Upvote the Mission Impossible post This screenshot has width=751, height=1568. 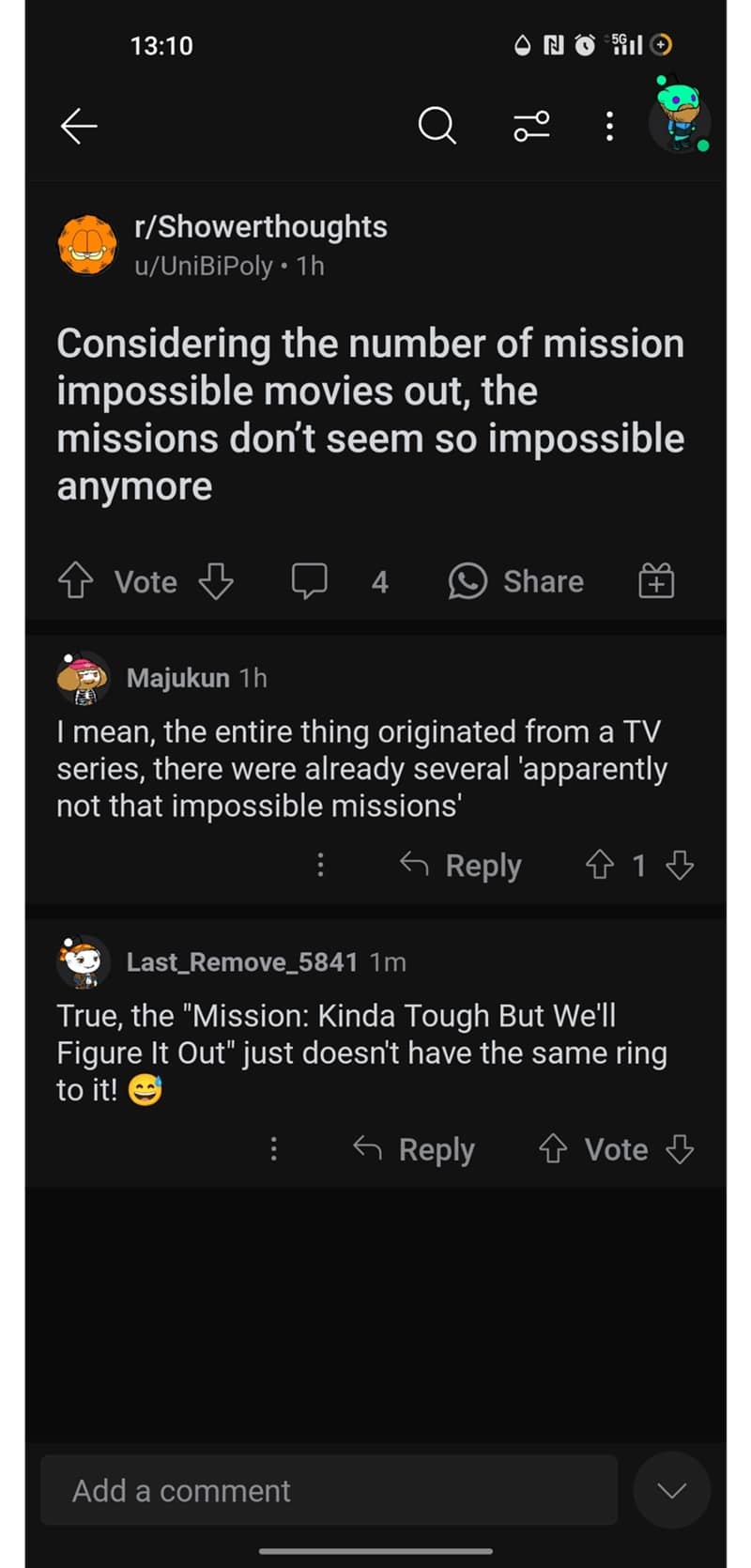coord(76,582)
